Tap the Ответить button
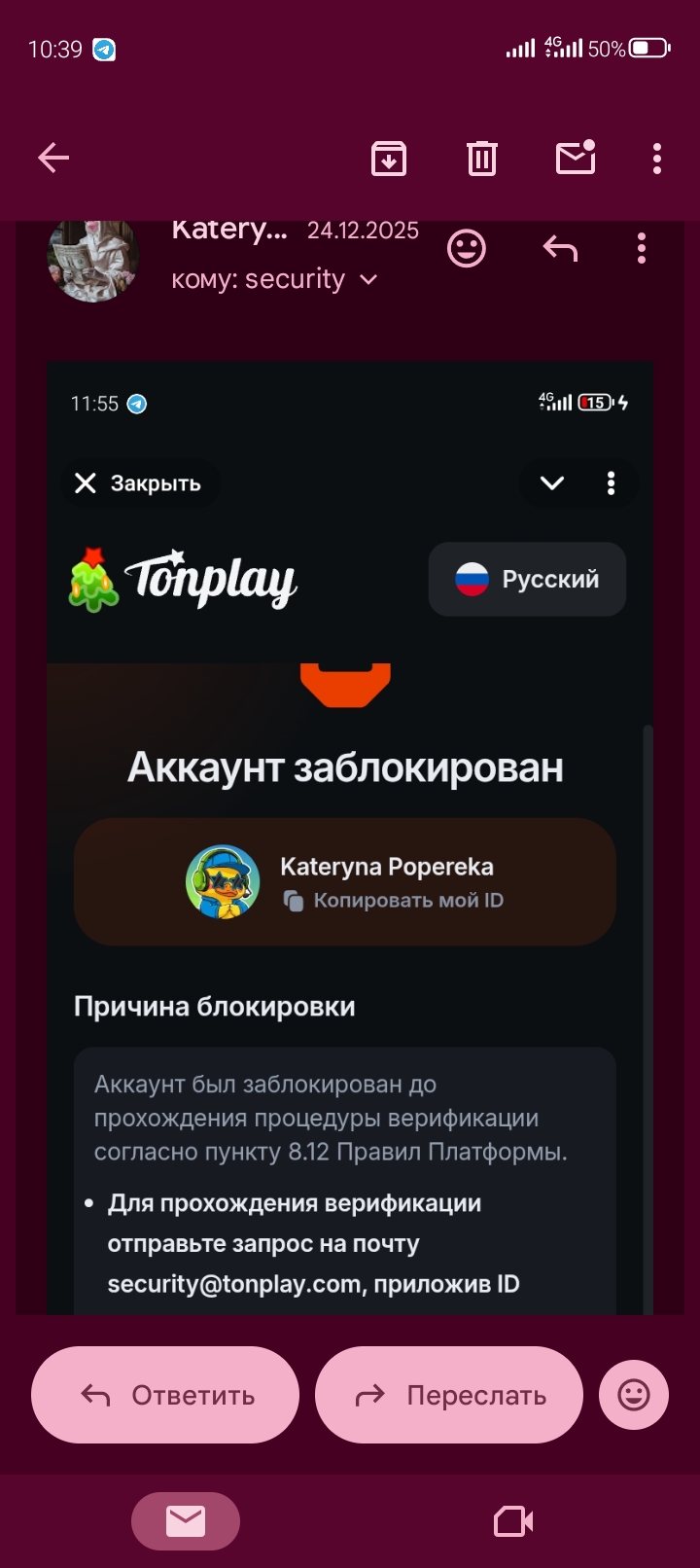 point(165,1395)
